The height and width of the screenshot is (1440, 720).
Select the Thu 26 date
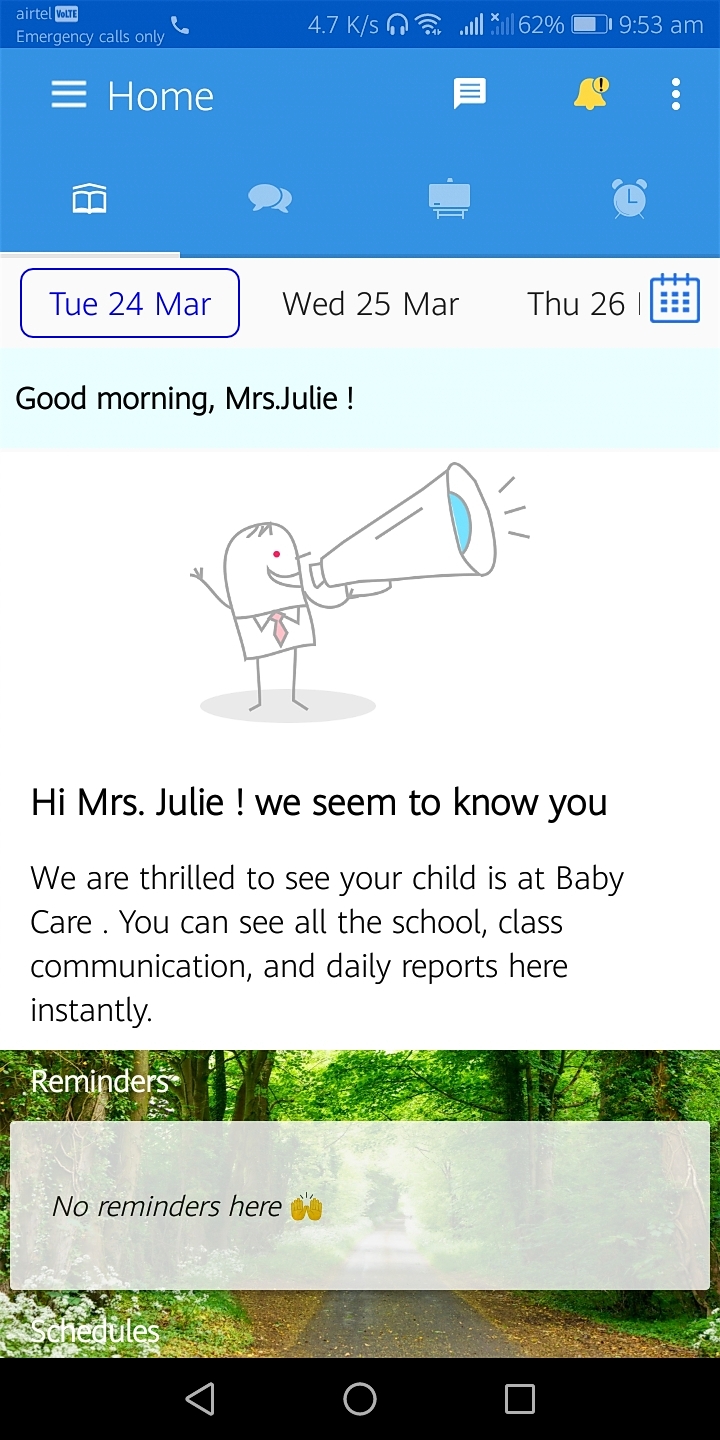click(577, 304)
